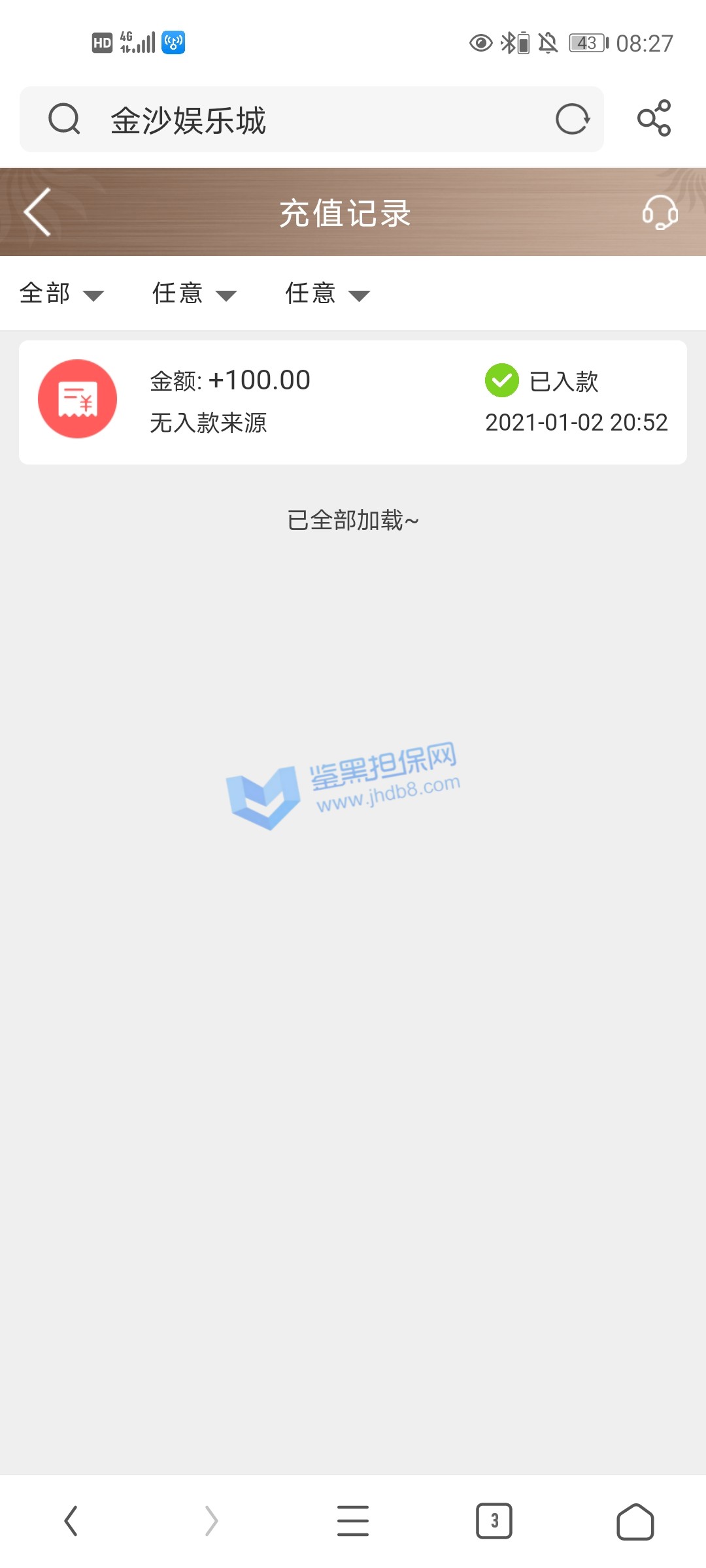Expand the last 任意 filter dropdown
The image size is (706, 1568).
click(328, 294)
